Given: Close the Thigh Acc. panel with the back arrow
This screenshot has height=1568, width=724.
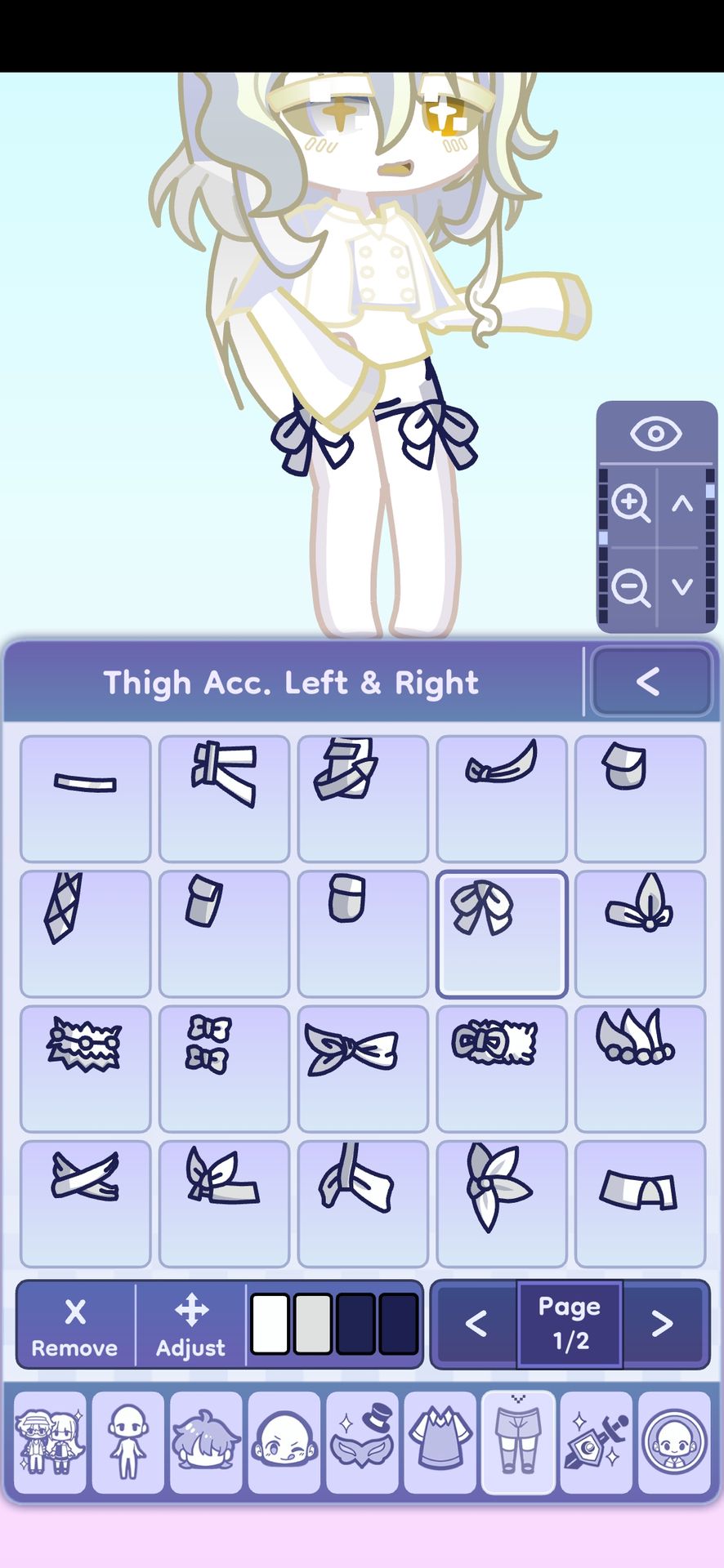Looking at the screenshot, I should click(651, 681).
